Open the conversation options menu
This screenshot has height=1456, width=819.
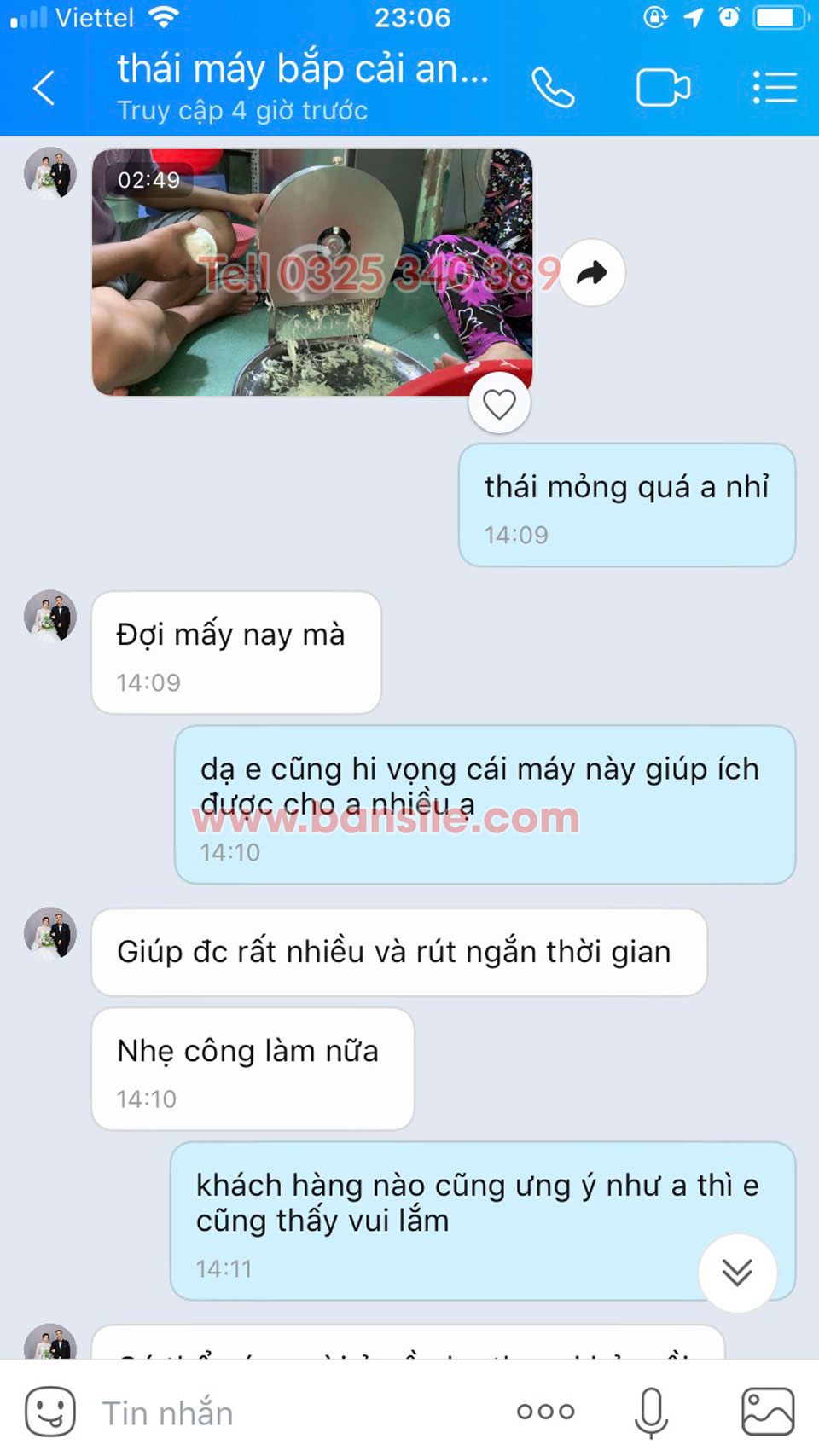[x=775, y=88]
